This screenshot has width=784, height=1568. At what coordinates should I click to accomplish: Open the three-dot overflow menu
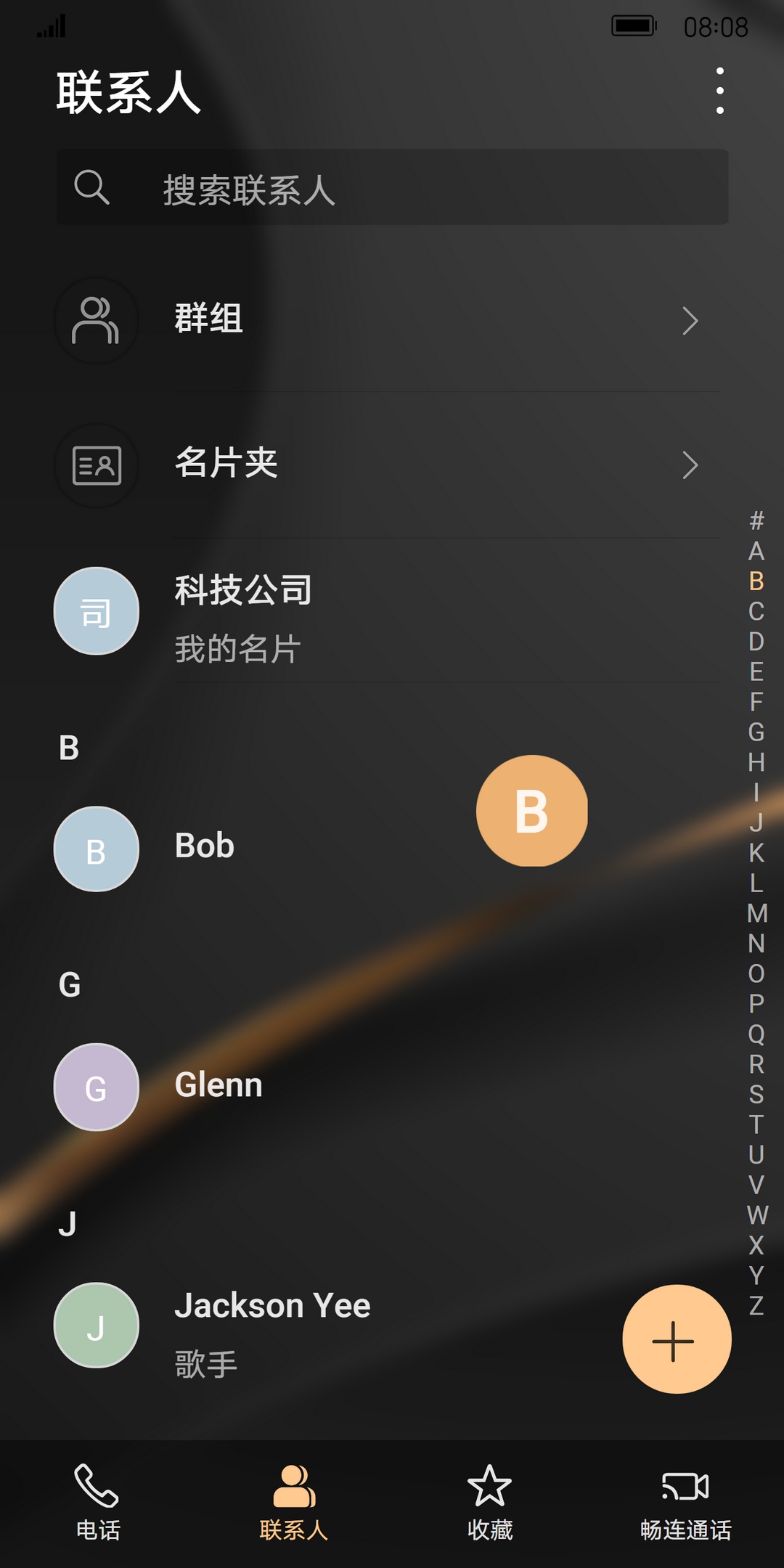(719, 91)
